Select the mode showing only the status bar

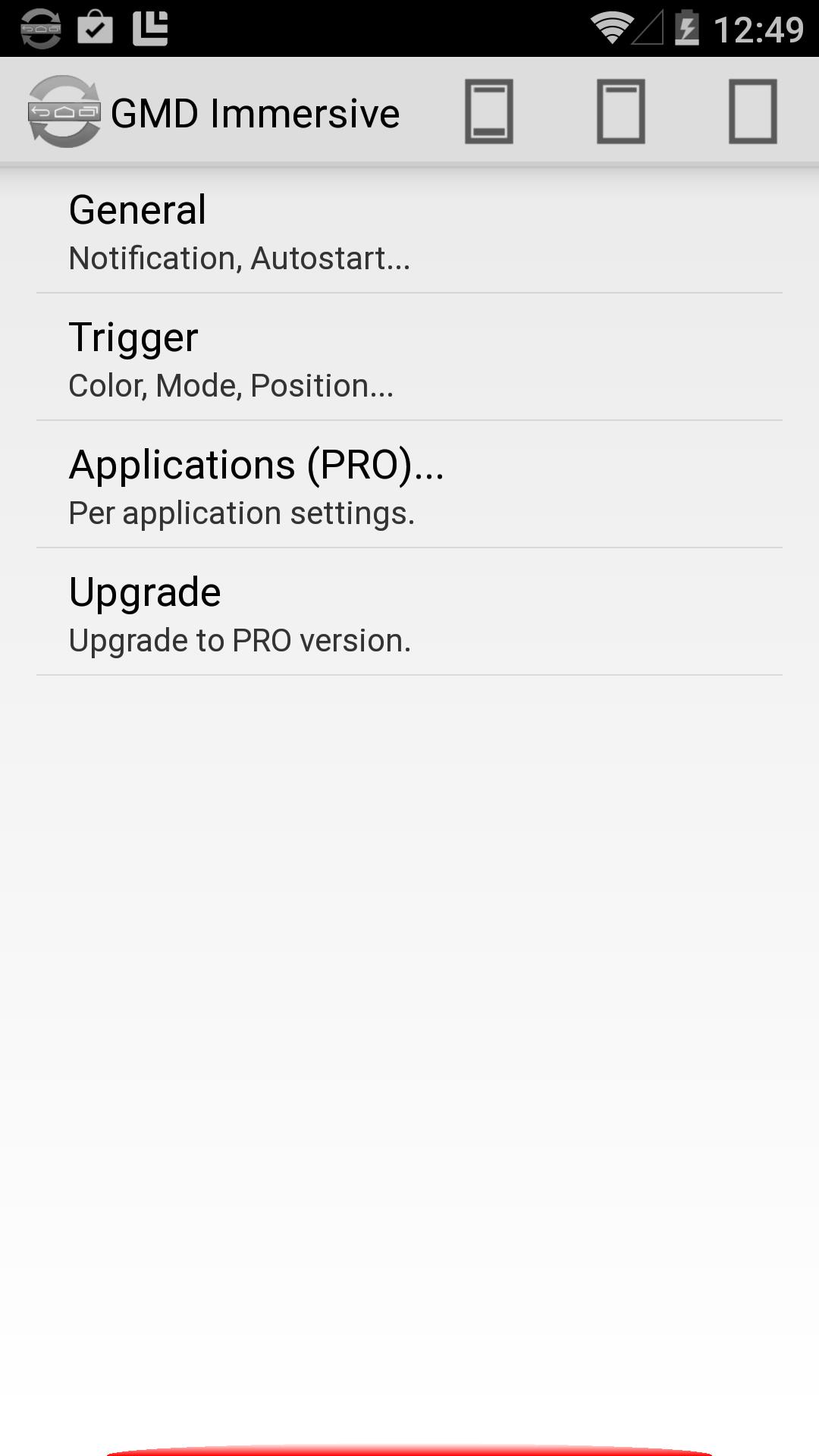pyautogui.click(x=621, y=111)
